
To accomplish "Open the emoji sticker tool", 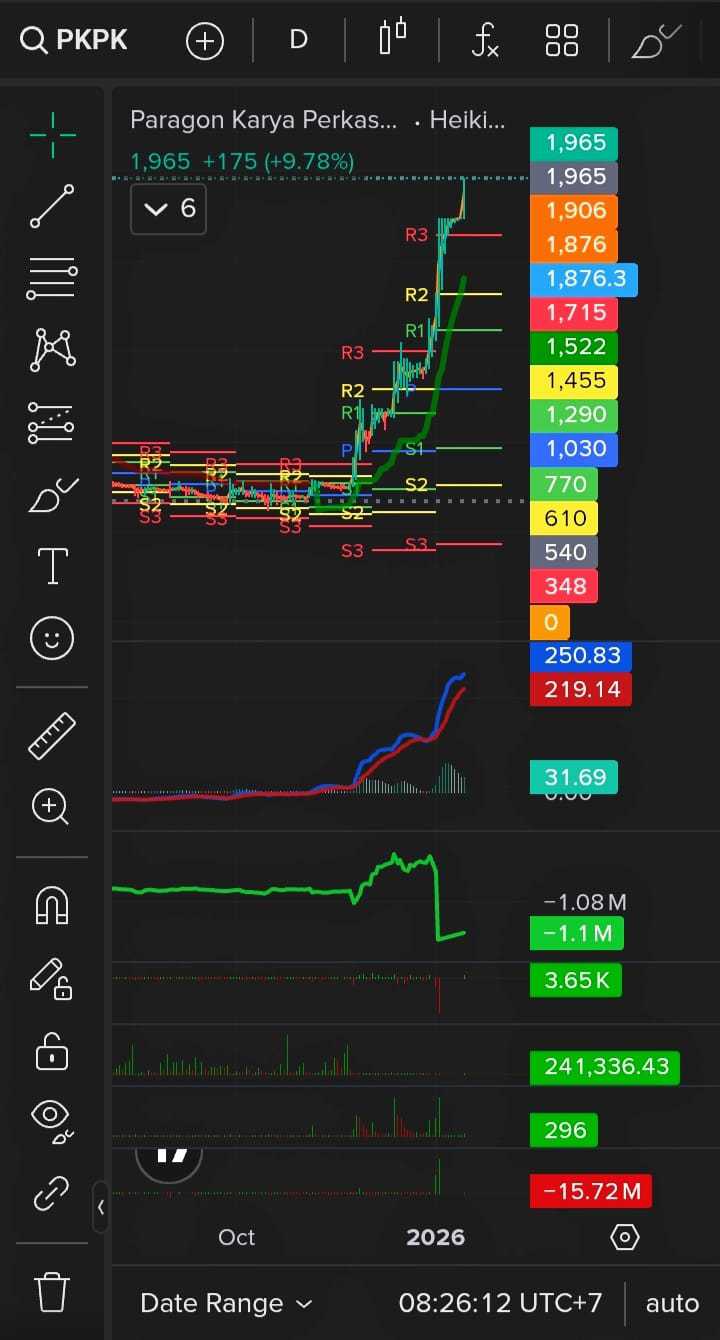I will pyautogui.click(x=52, y=638).
